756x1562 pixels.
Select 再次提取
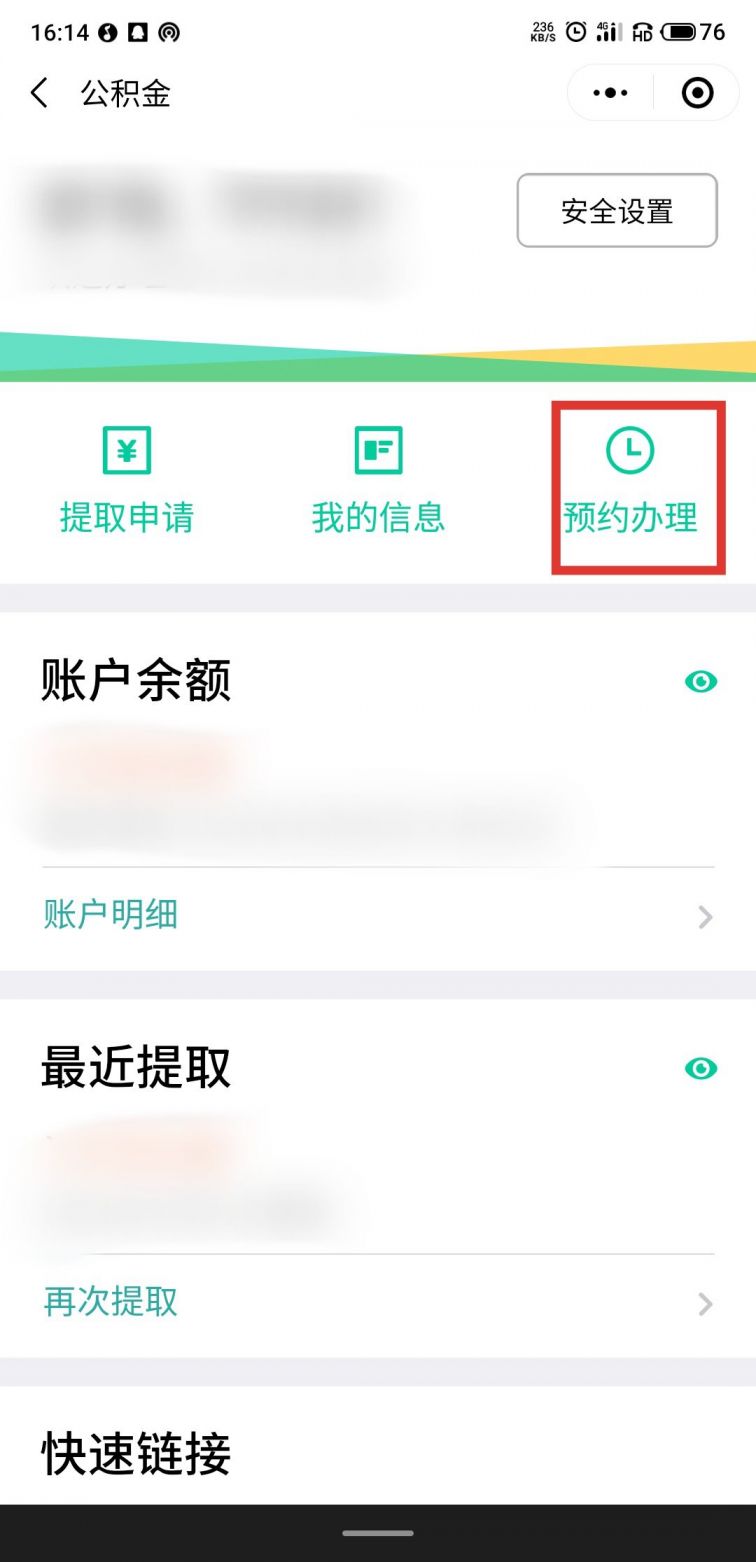[x=378, y=1302]
